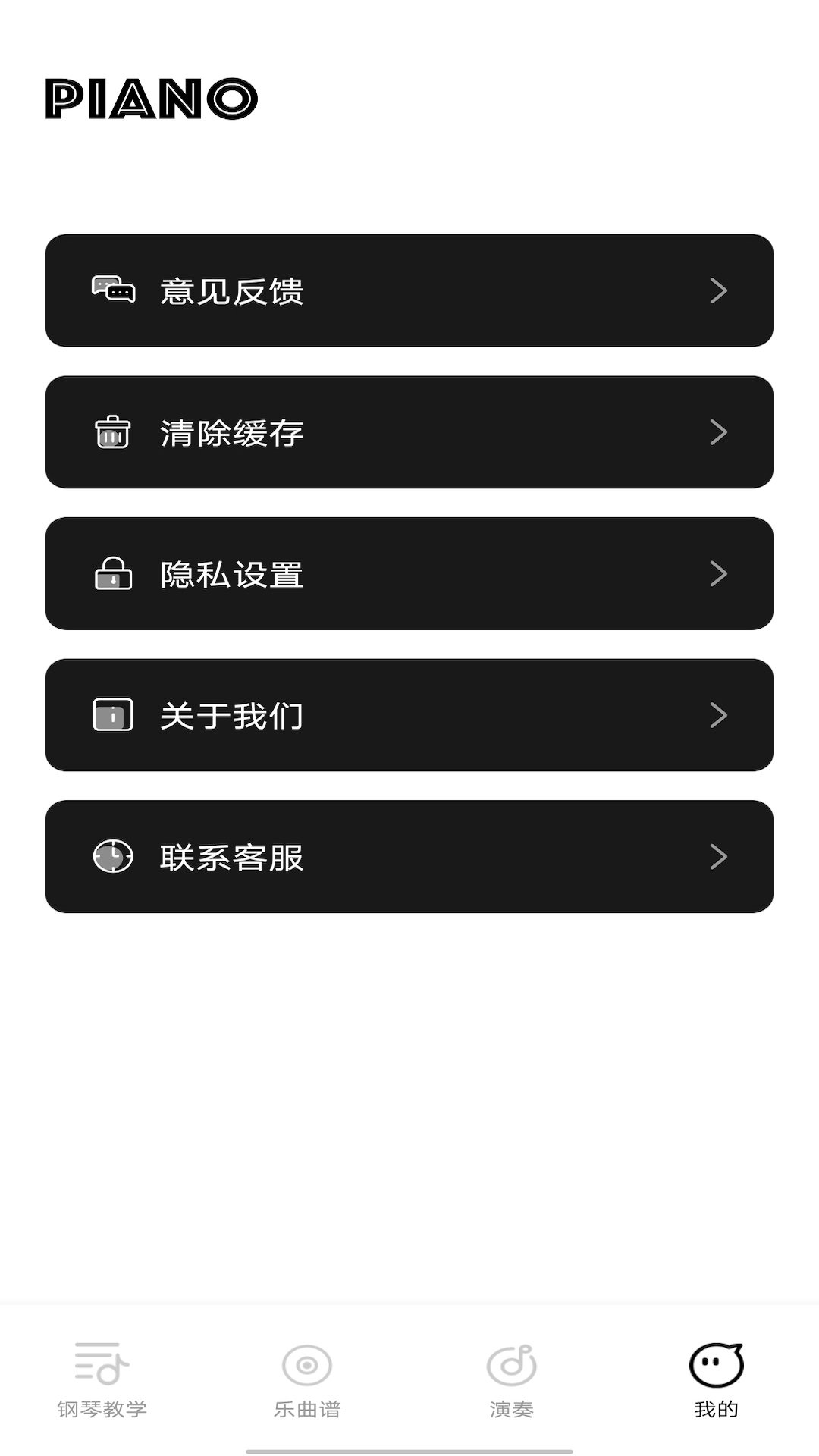This screenshot has height=1456, width=819.
Task: Click the clock icon beside 联系客服
Action: (x=111, y=856)
